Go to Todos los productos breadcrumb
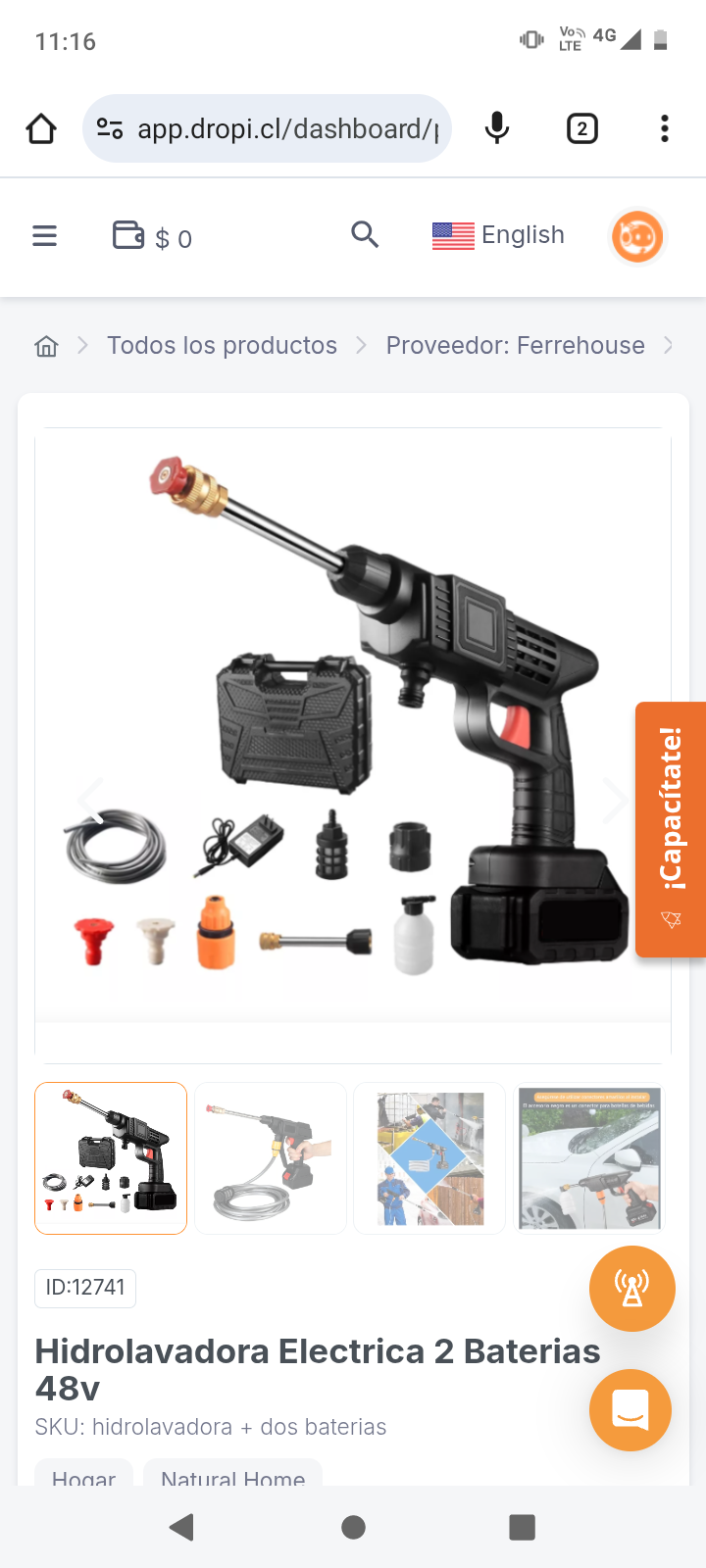 pos(222,346)
